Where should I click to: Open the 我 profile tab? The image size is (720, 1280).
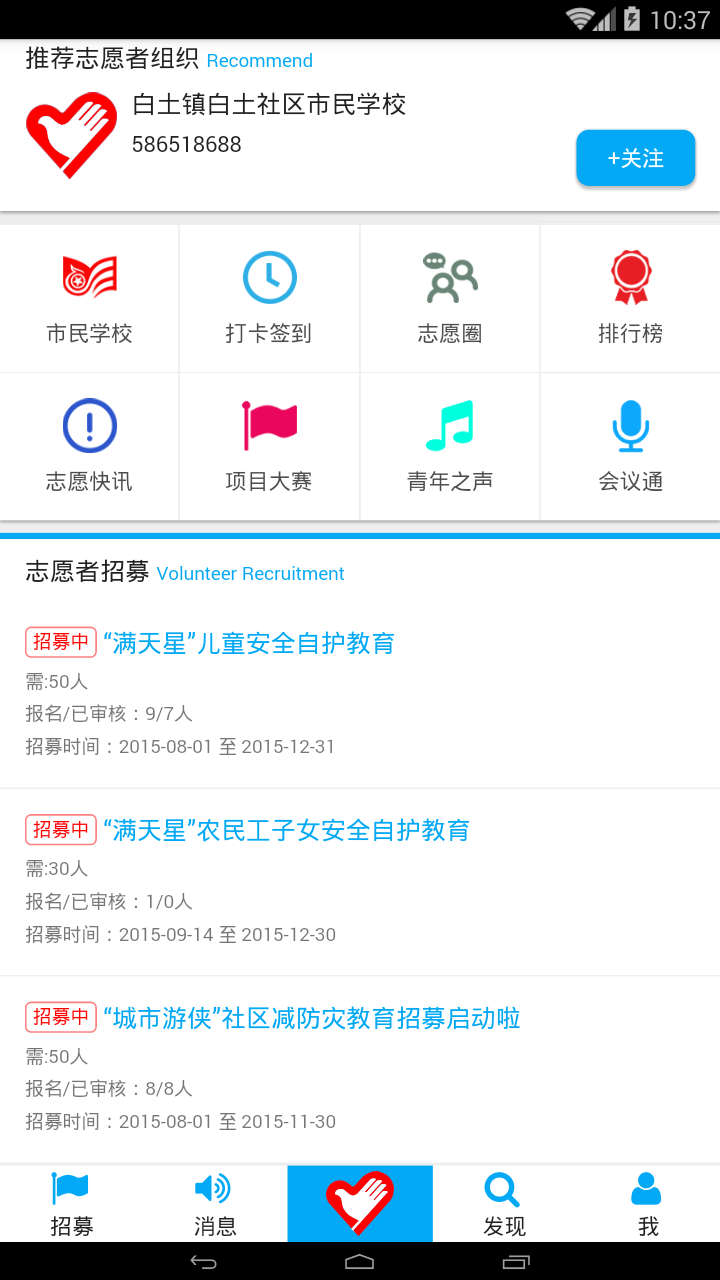[x=648, y=1204]
